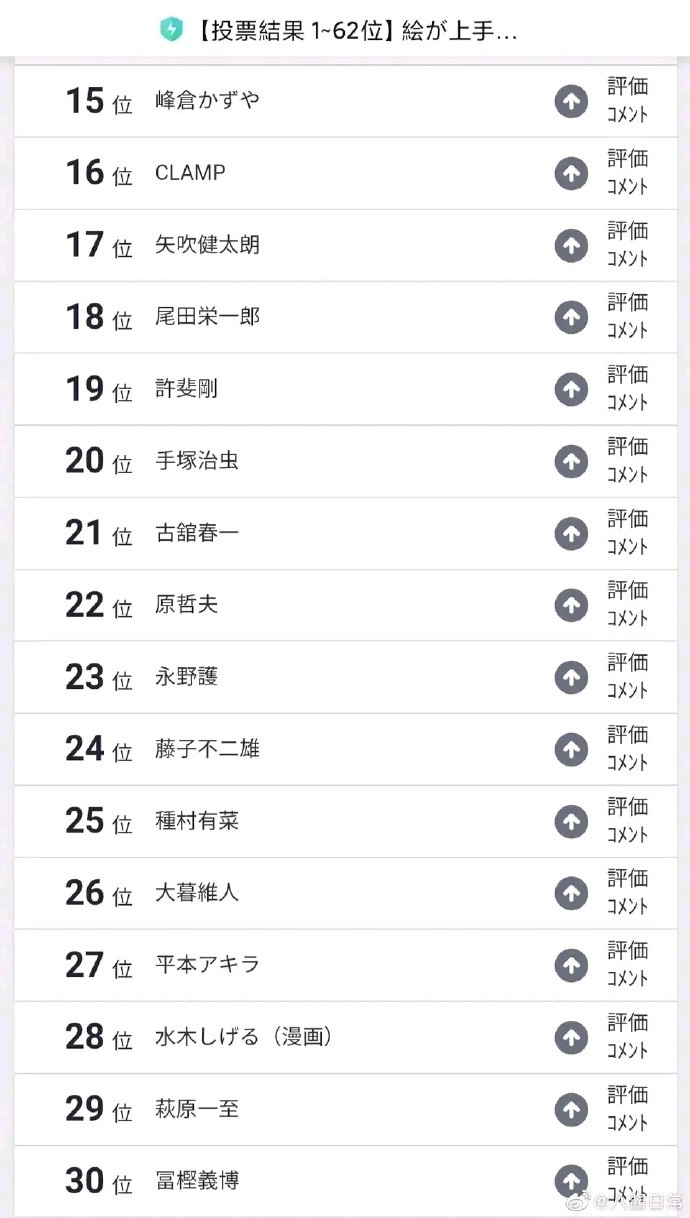Vote up 藤子不二雄 using the arrow
Screen dimensions: 690x1218
[571, 749]
